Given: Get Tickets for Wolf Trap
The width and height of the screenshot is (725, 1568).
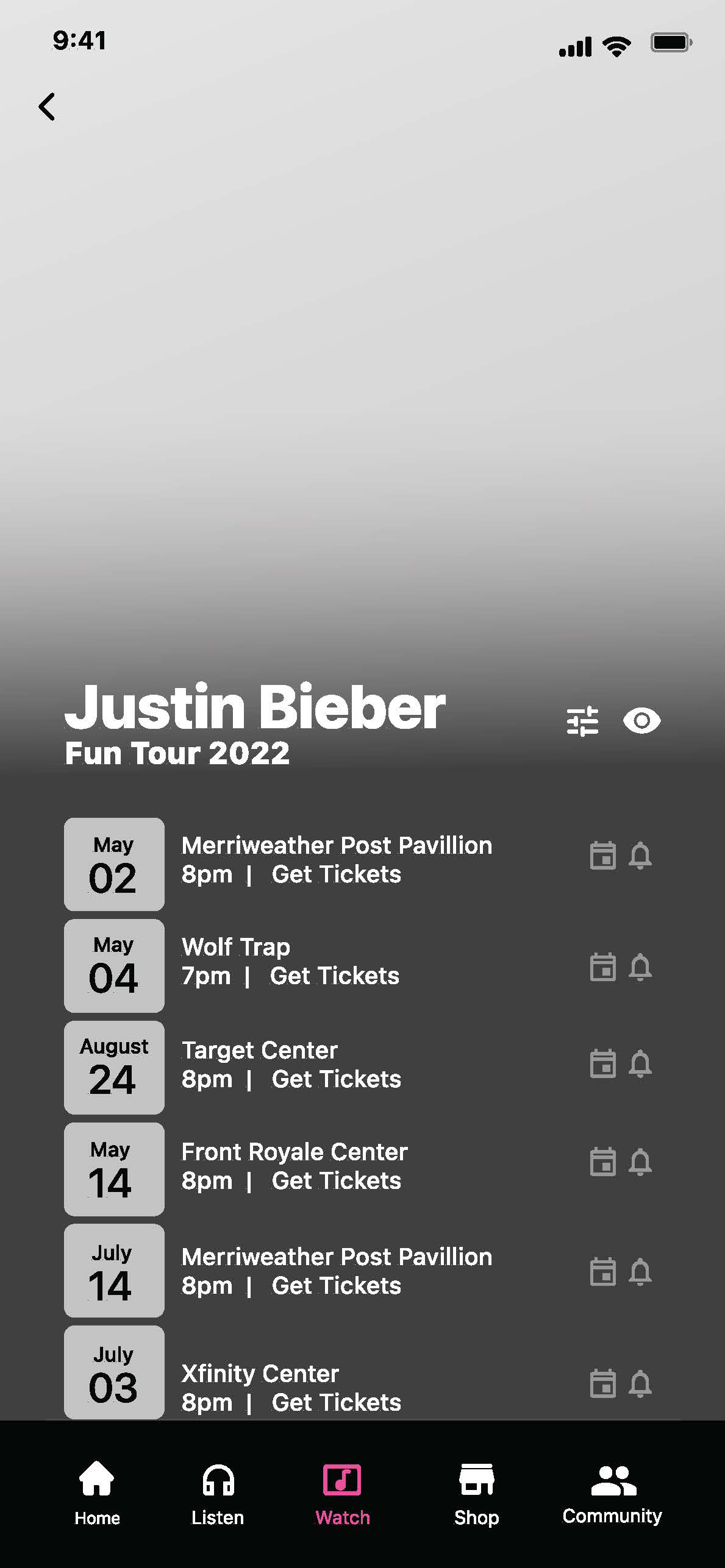Looking at the screenshot, I should pos(334,976).
